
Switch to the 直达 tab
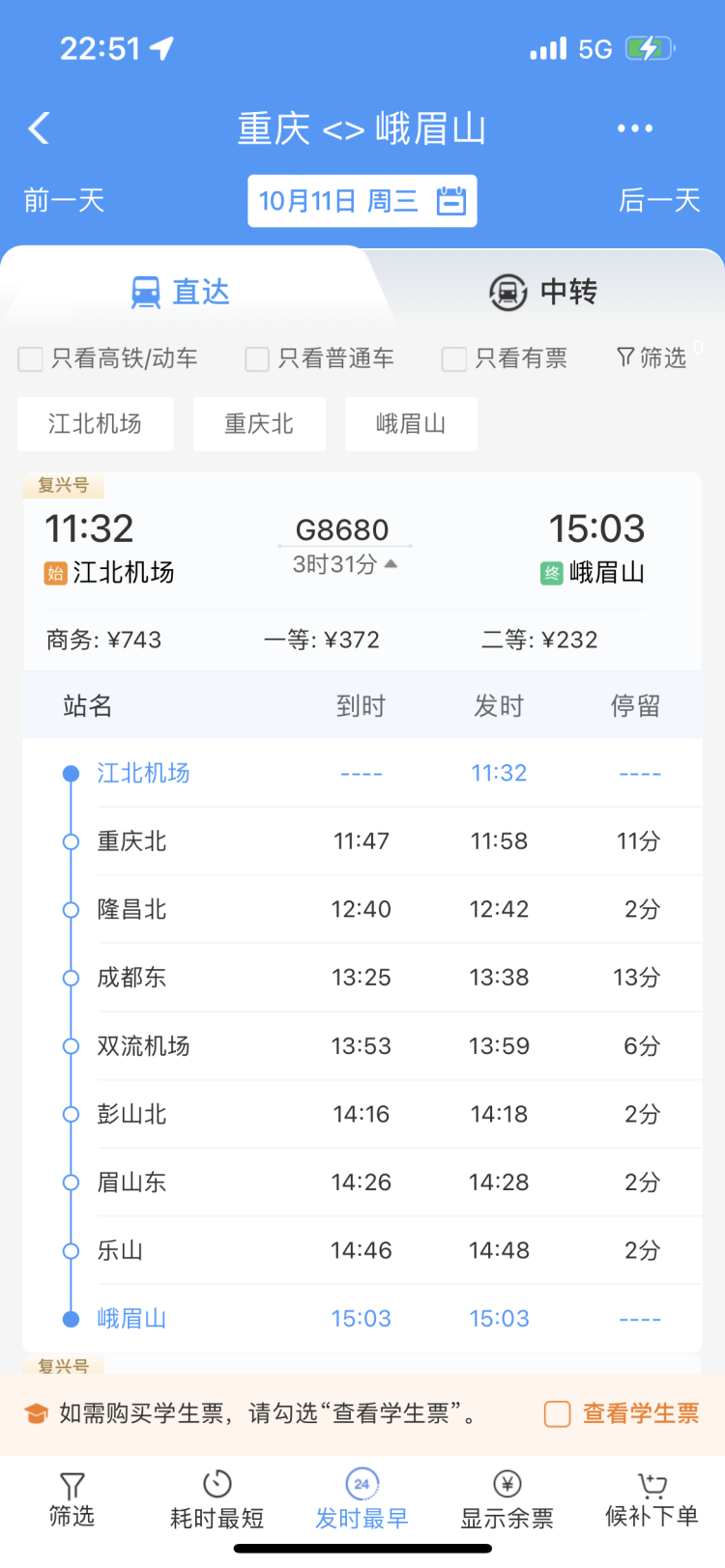click(x=181, y=292)
